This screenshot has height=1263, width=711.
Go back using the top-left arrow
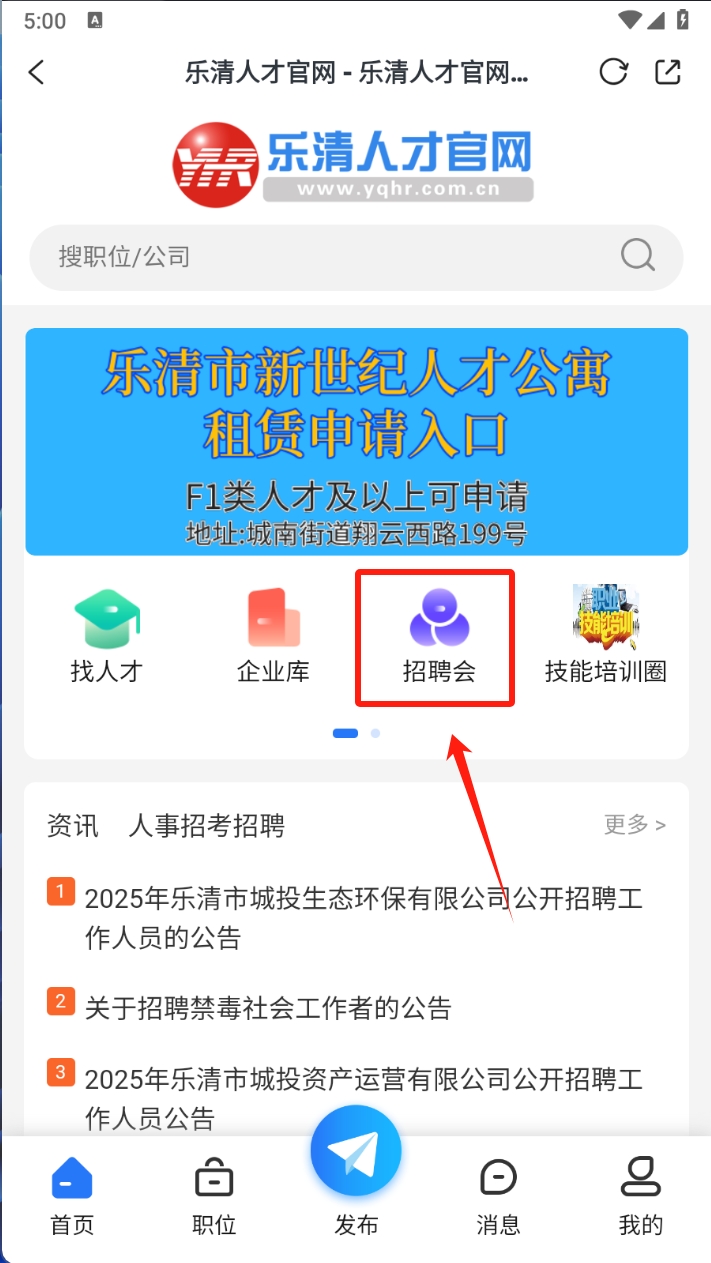[x=37, y=72]
